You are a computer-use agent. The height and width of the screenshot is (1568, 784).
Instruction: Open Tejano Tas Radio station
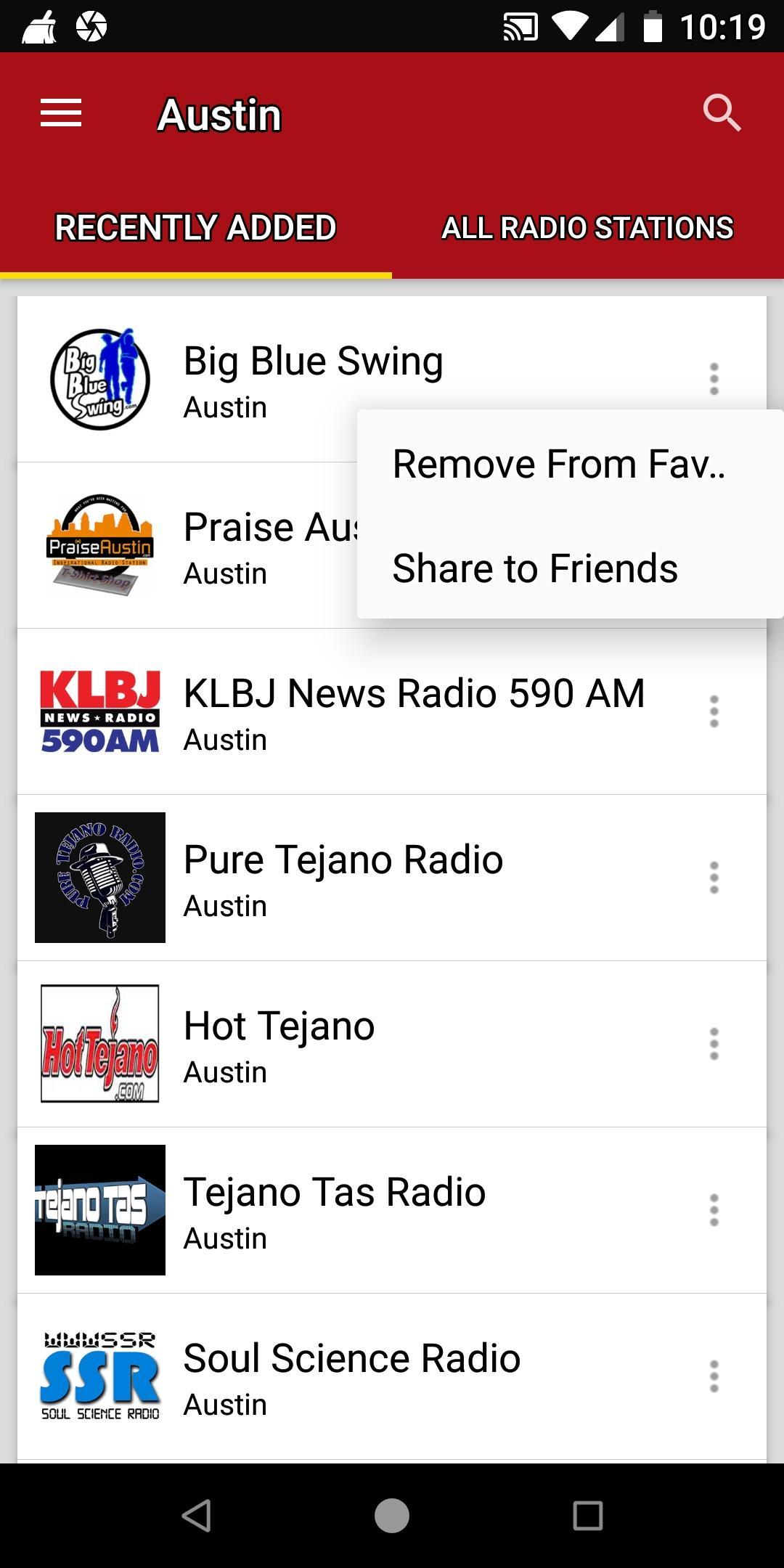click(x=392, y=1210)
